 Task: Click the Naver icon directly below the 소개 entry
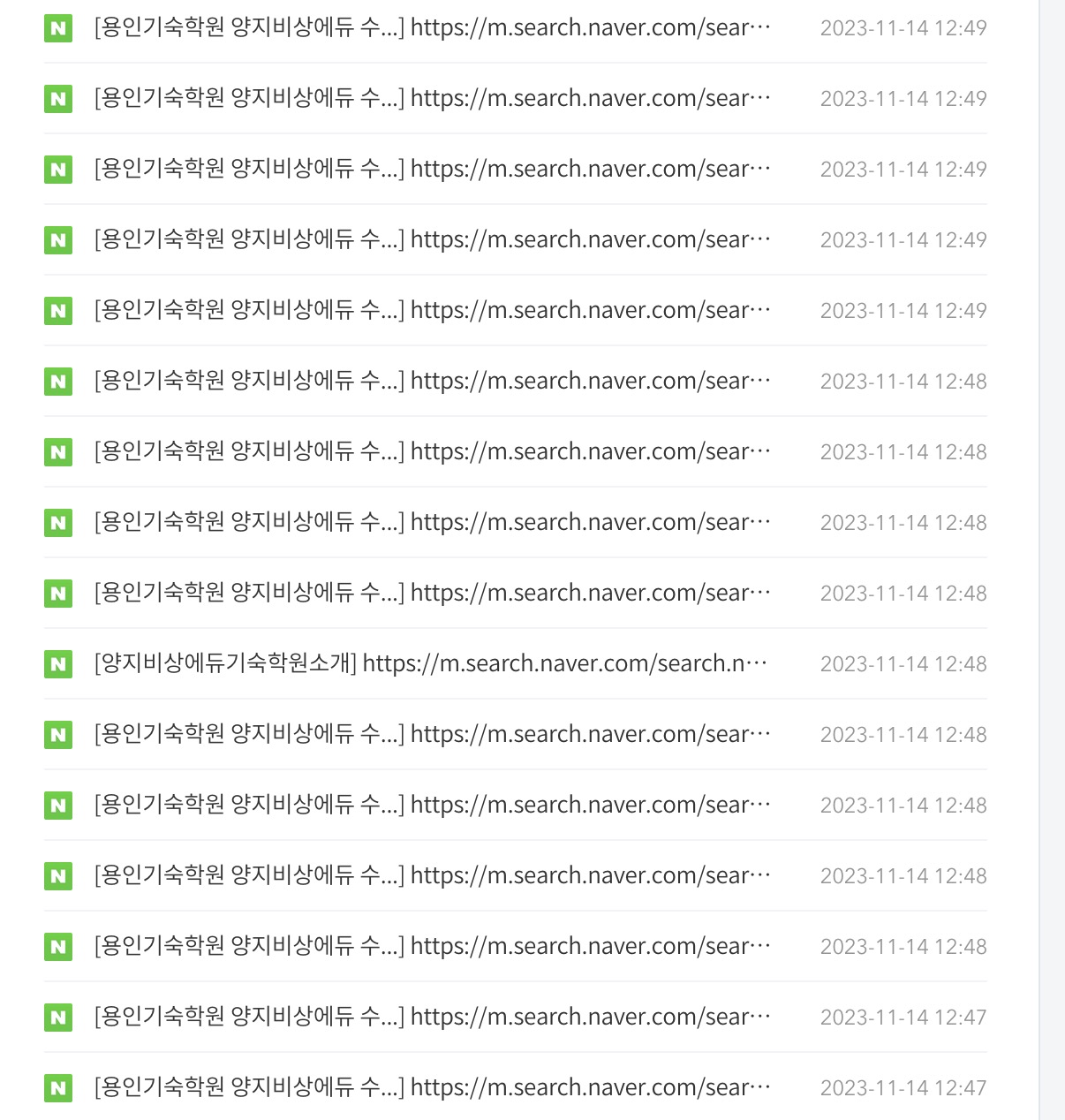pos(57,734)
